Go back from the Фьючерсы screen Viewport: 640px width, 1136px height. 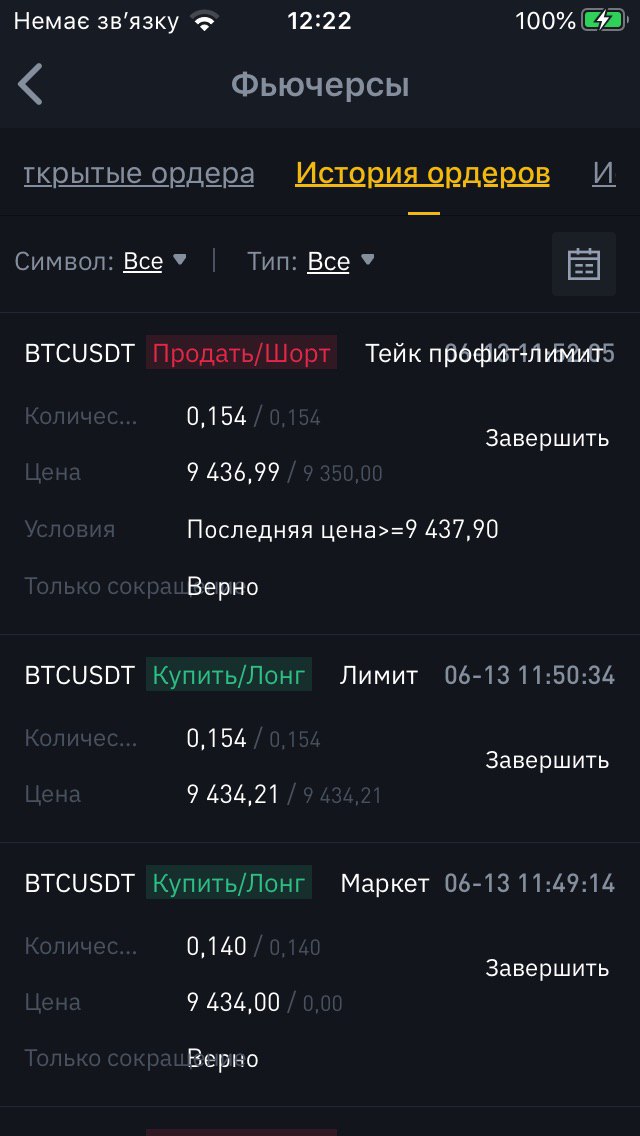(30, 84)
